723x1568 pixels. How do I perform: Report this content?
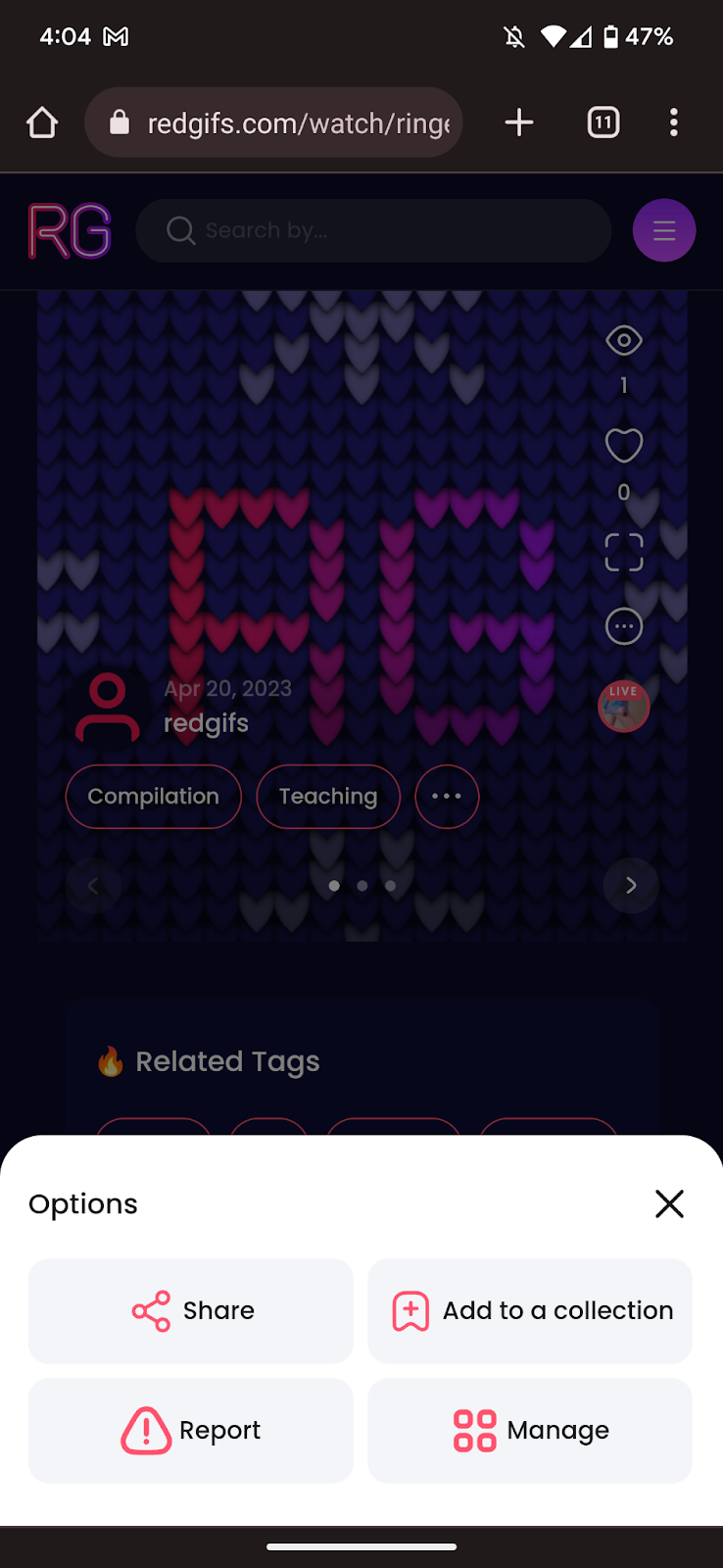191,1431
